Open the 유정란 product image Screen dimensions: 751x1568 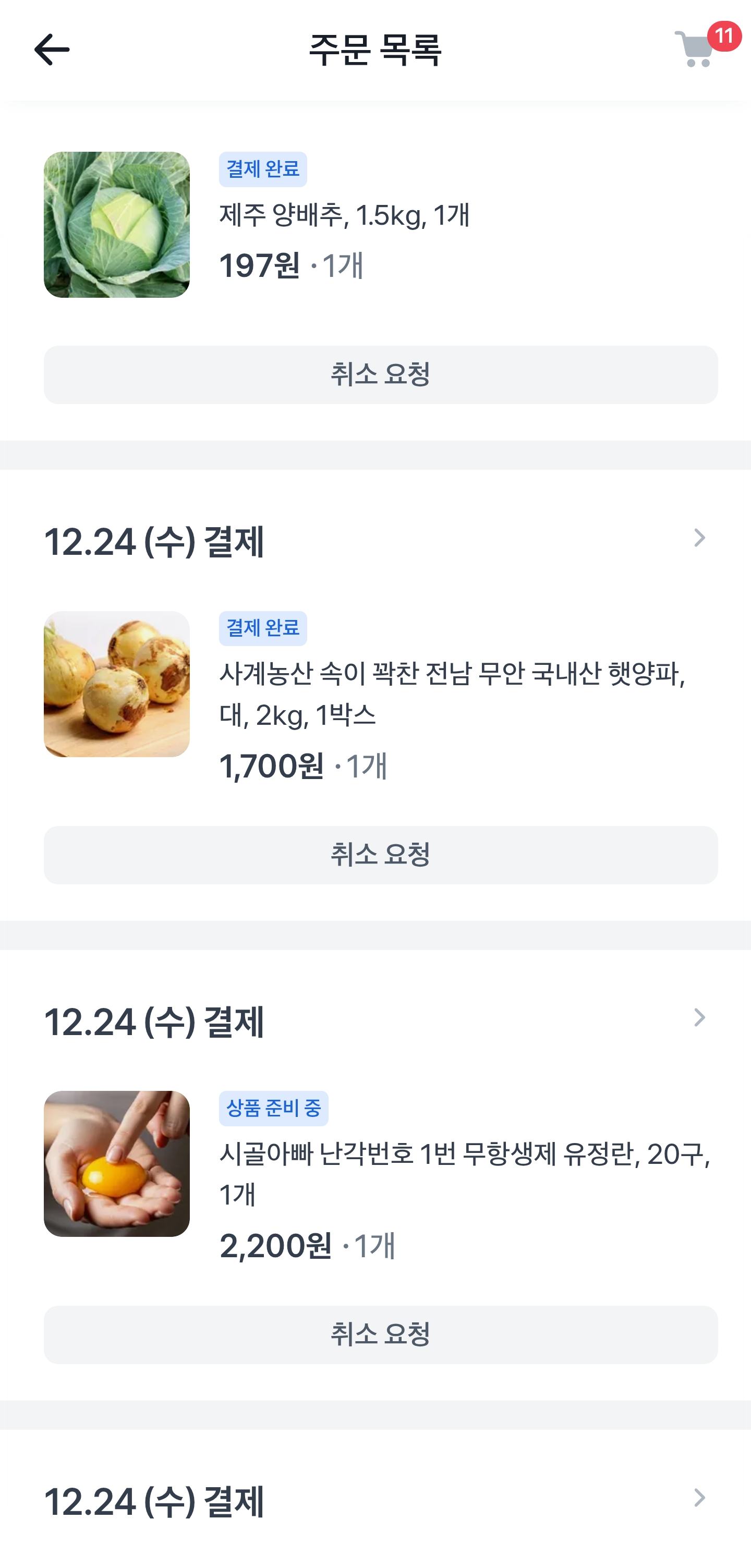click(x=117, y=1164)
